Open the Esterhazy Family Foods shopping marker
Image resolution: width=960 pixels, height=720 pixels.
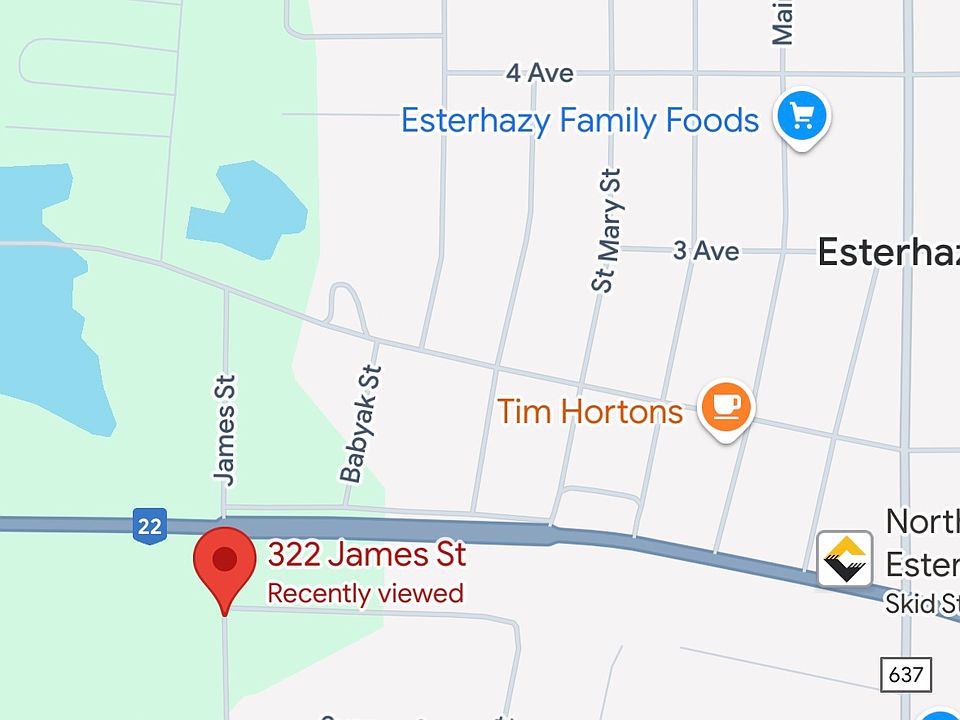801,118
